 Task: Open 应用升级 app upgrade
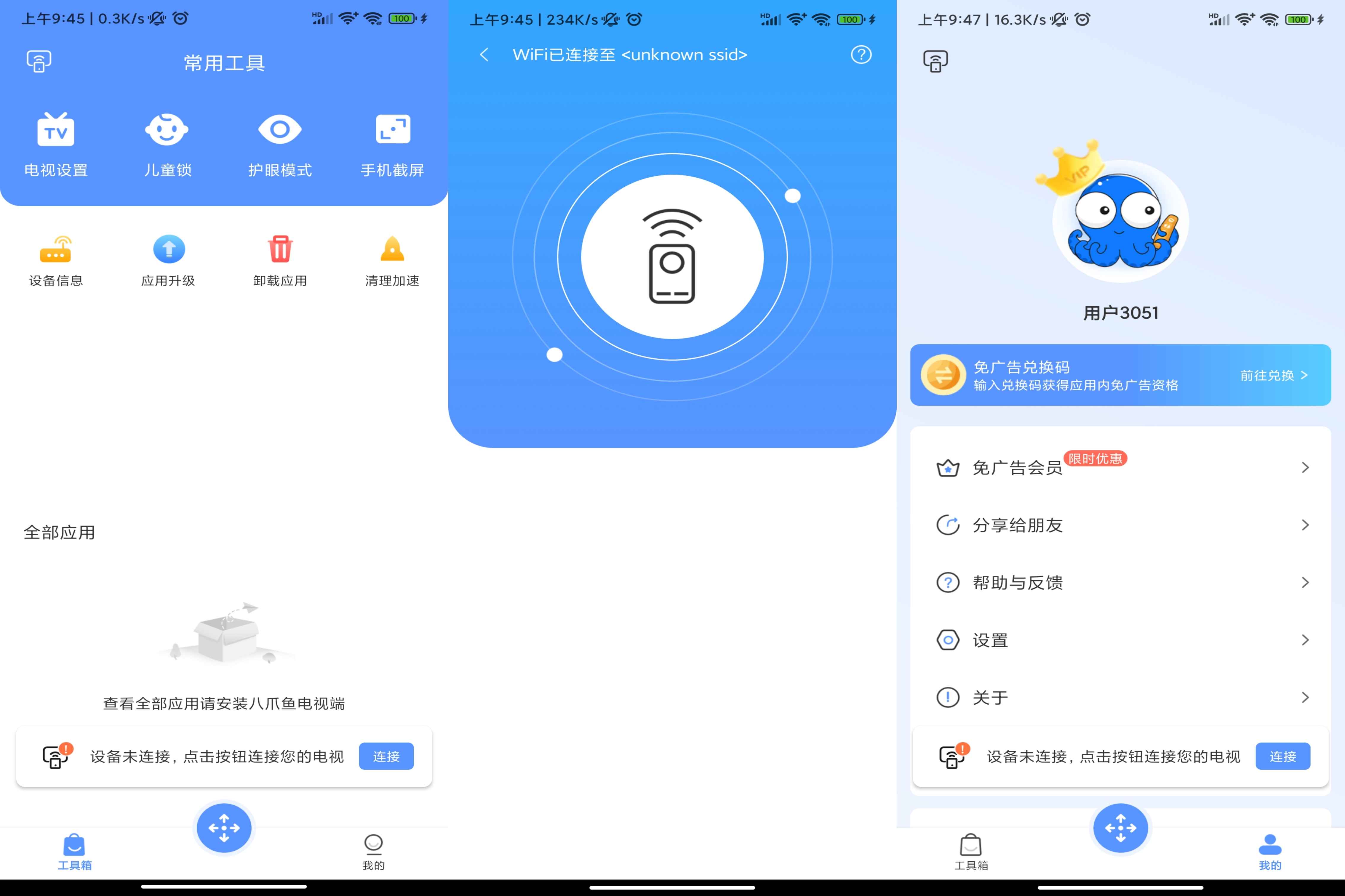click(168, 261)
